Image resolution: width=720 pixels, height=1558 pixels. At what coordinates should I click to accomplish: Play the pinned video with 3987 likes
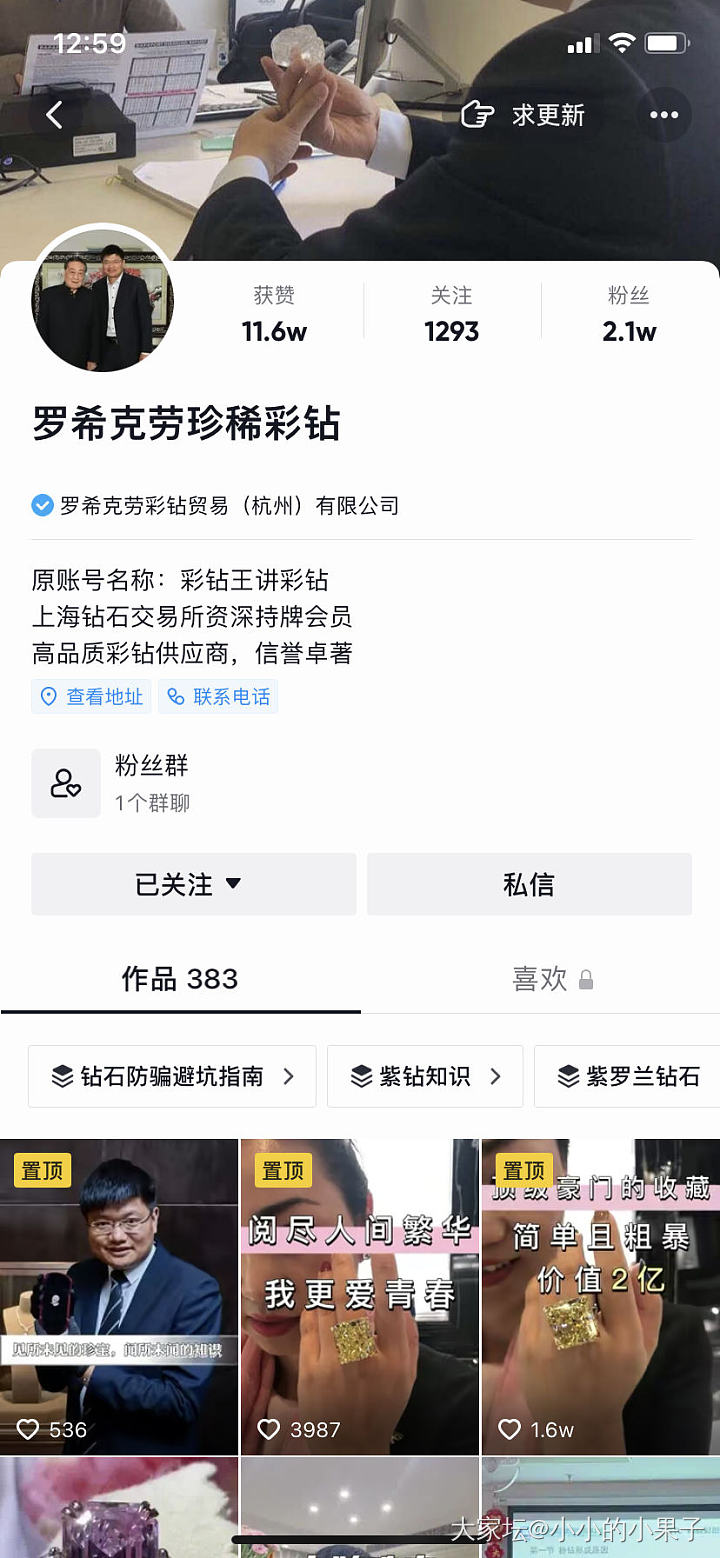(x=360, y=1296)
